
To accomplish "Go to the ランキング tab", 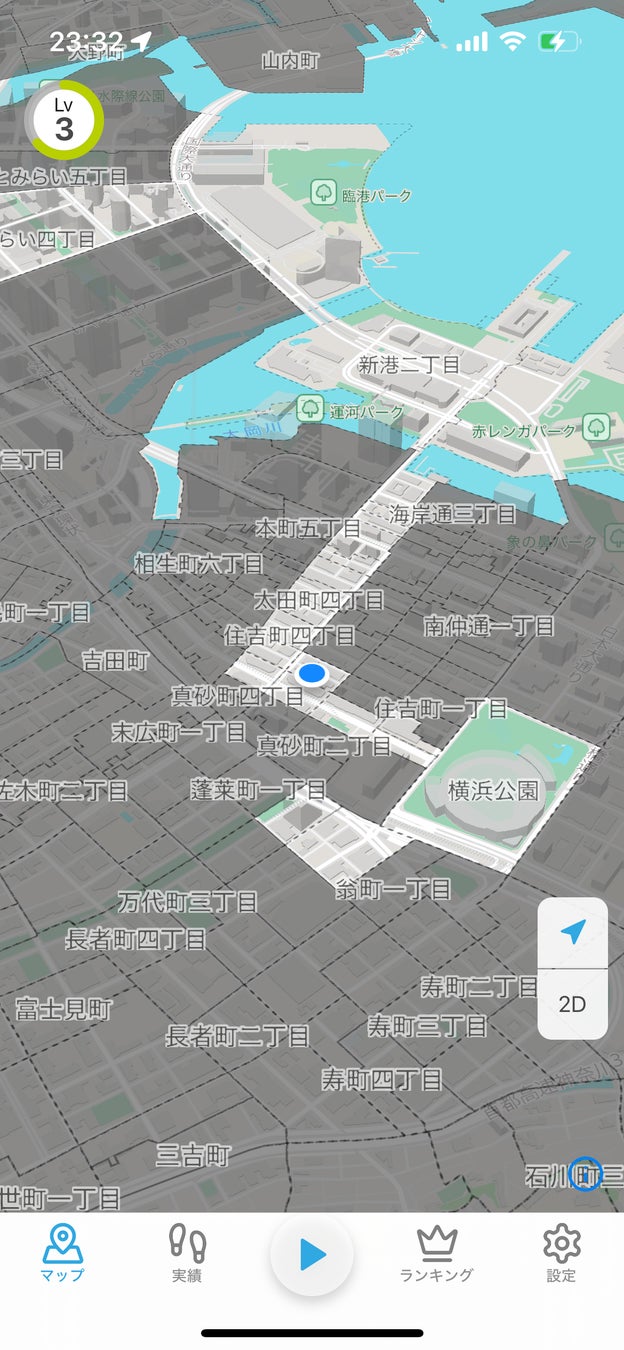I will (436, 1254).
